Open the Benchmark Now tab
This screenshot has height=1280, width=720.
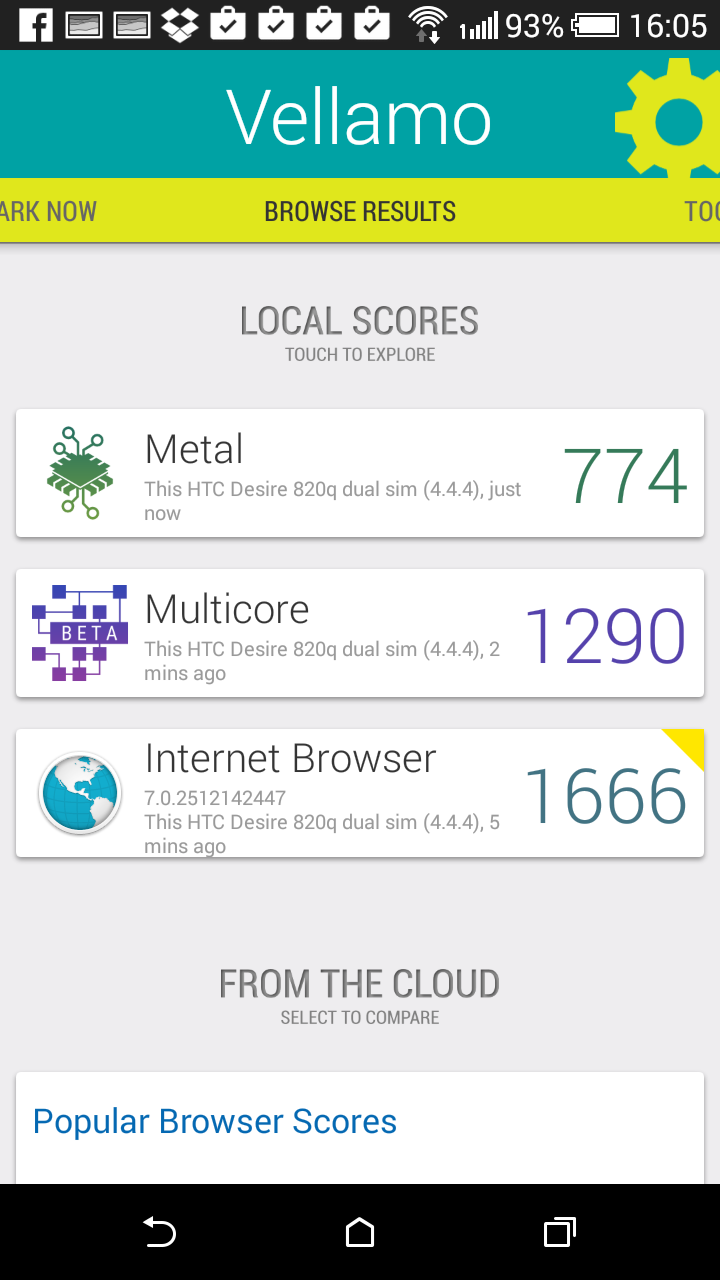coord(48,211)
